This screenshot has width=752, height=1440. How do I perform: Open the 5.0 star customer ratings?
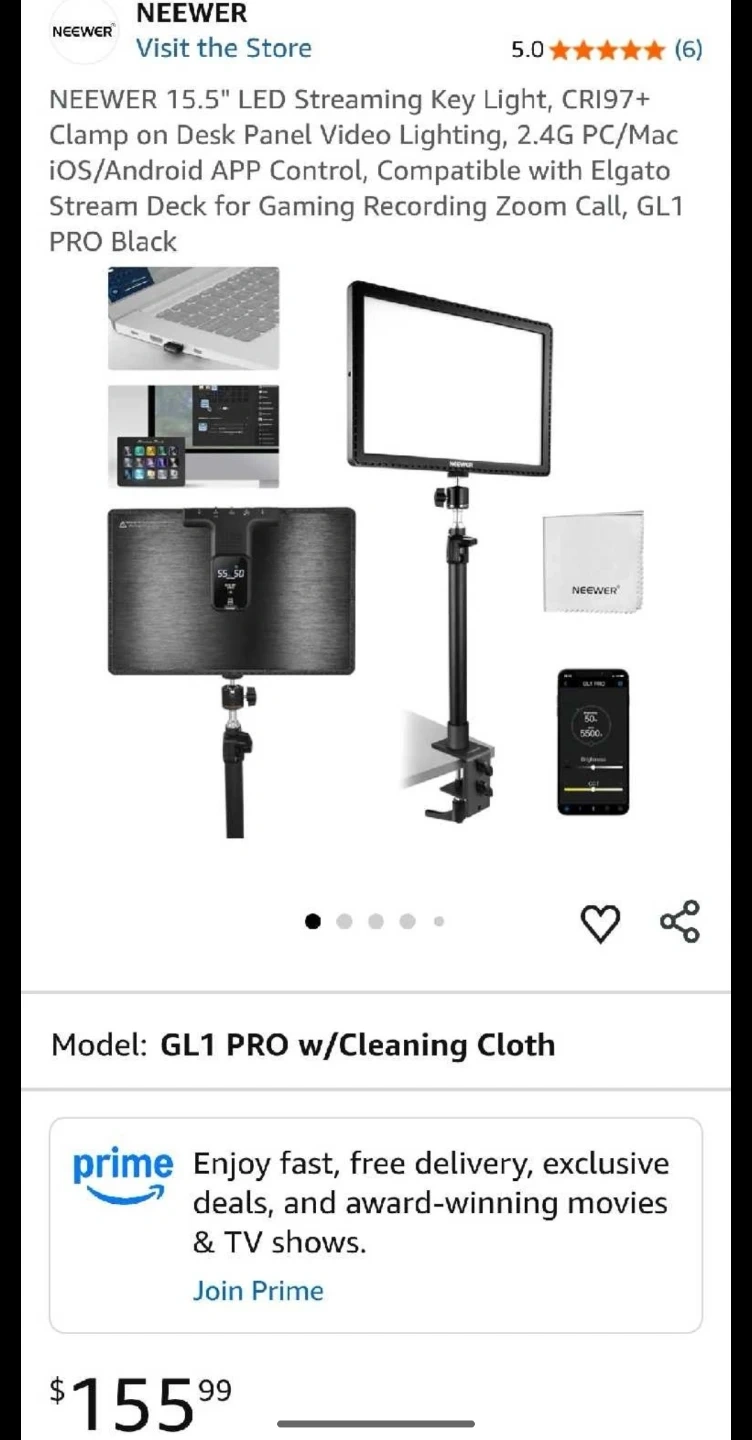point(606,49)
